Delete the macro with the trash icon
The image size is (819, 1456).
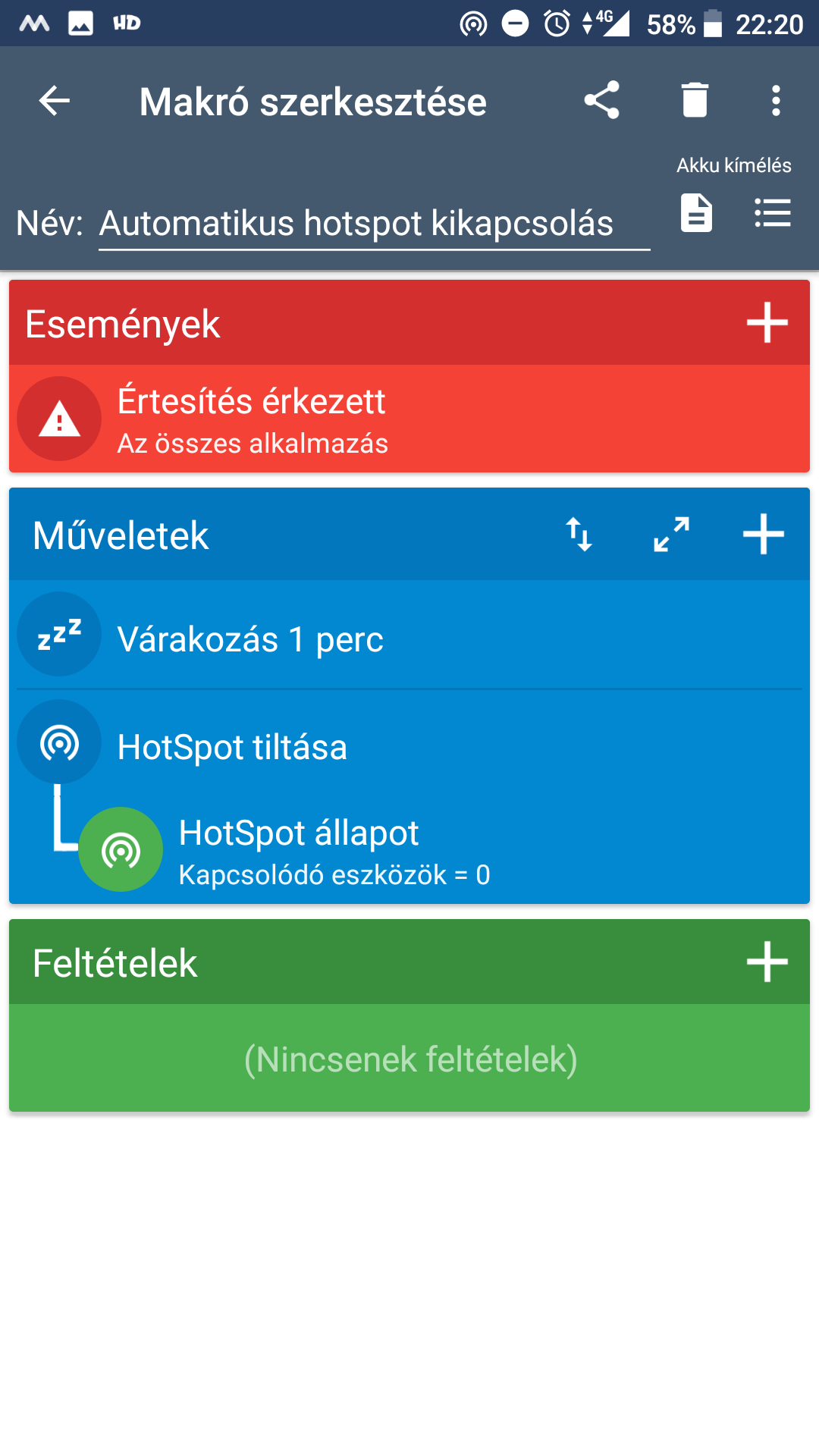pos(695,100)
